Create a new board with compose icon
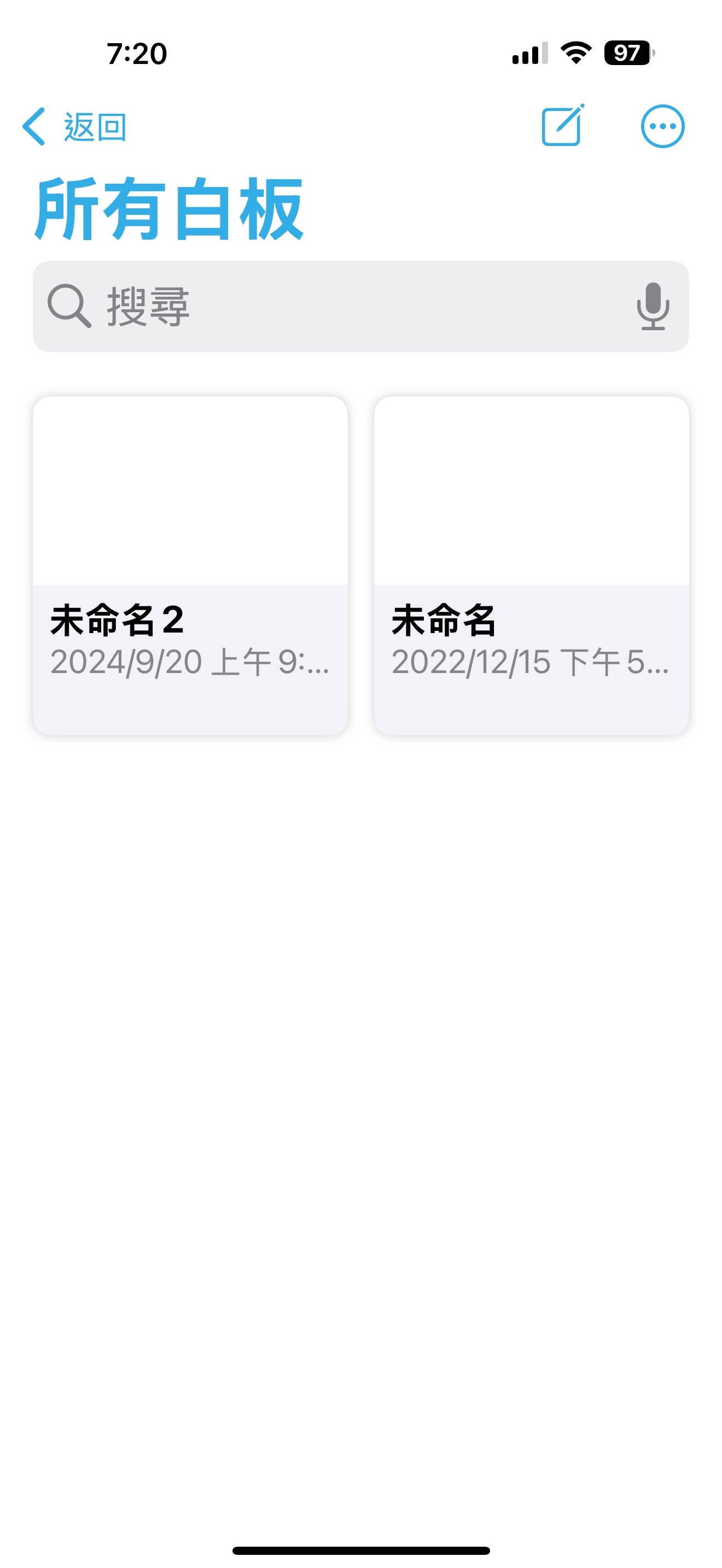Screen dimensions: 722x1568 click(562, 126)
